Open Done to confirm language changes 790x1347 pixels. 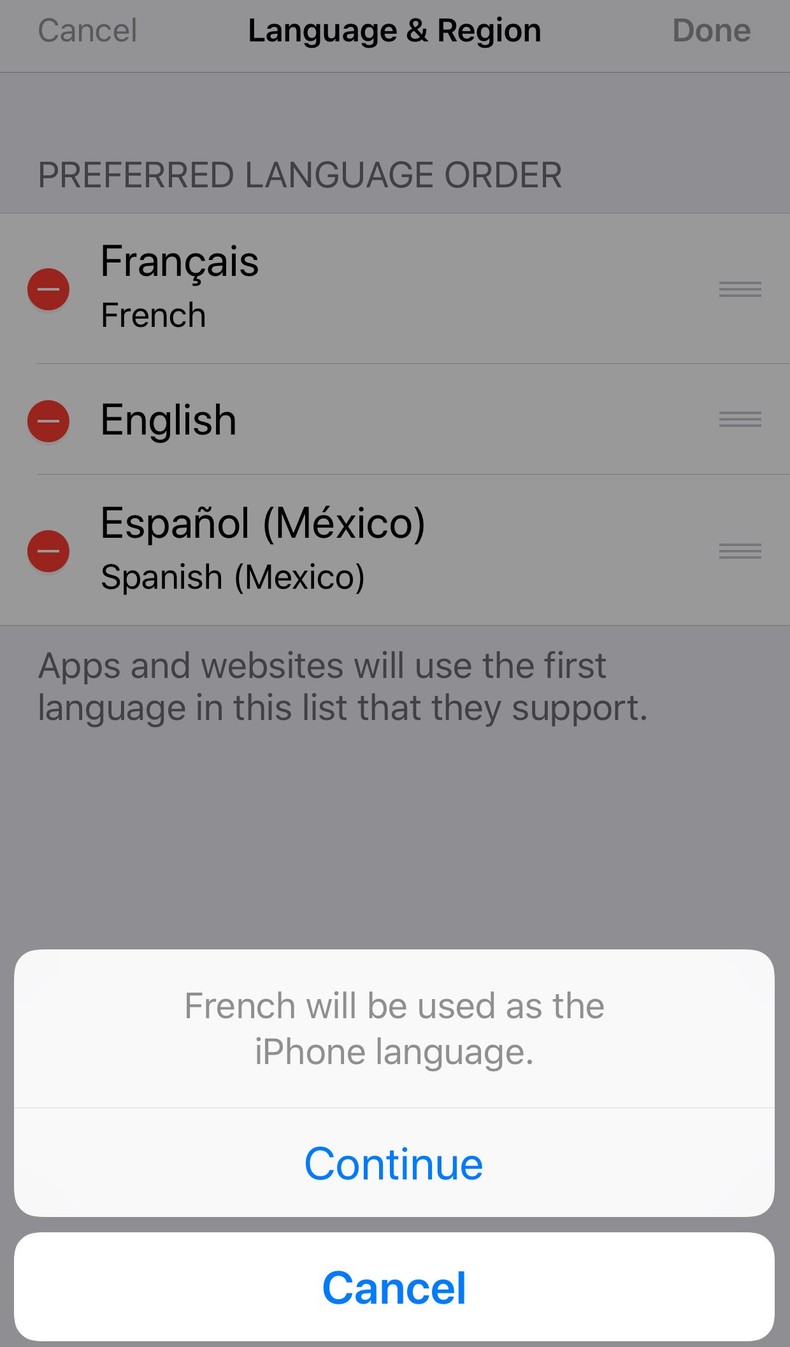point(711,30)
